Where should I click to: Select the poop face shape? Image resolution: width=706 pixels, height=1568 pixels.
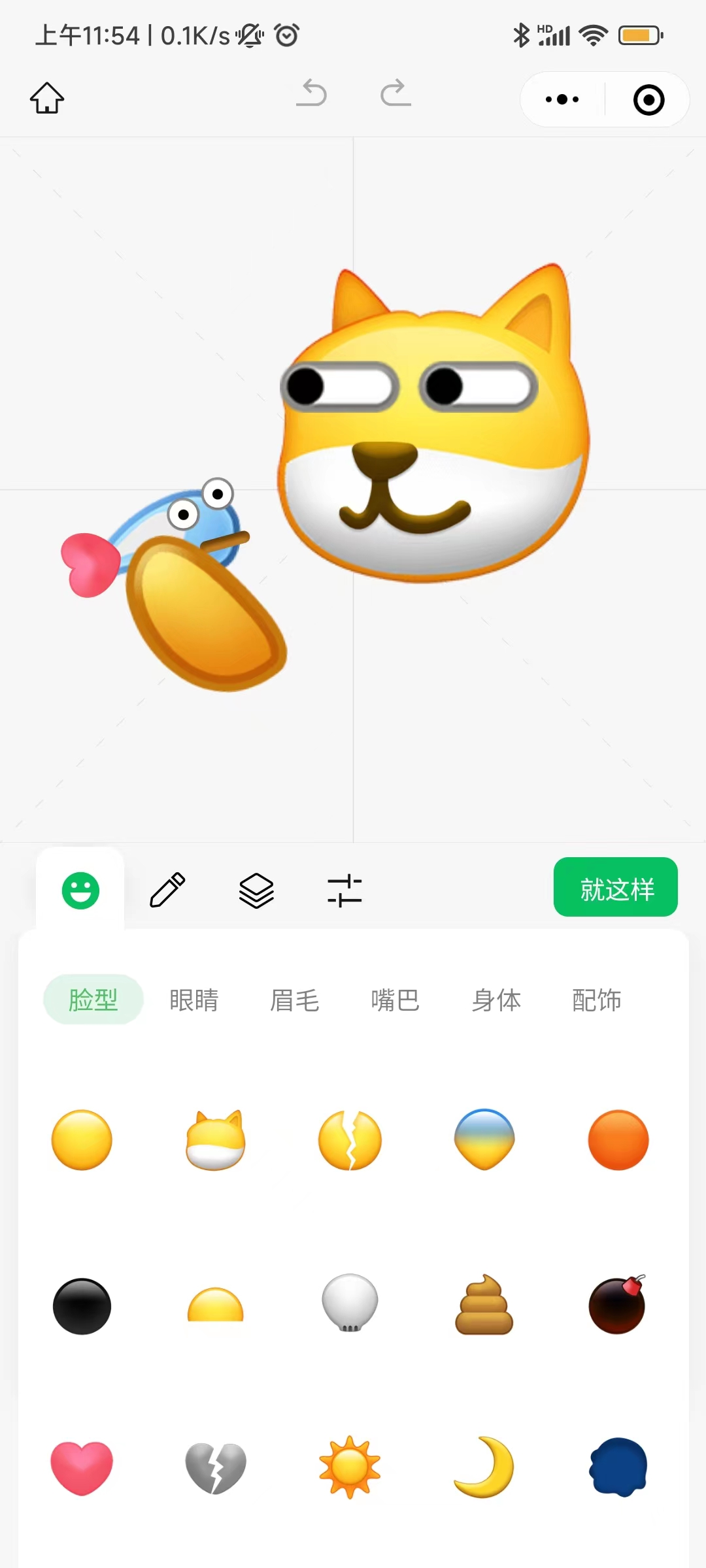(483, 1306)
